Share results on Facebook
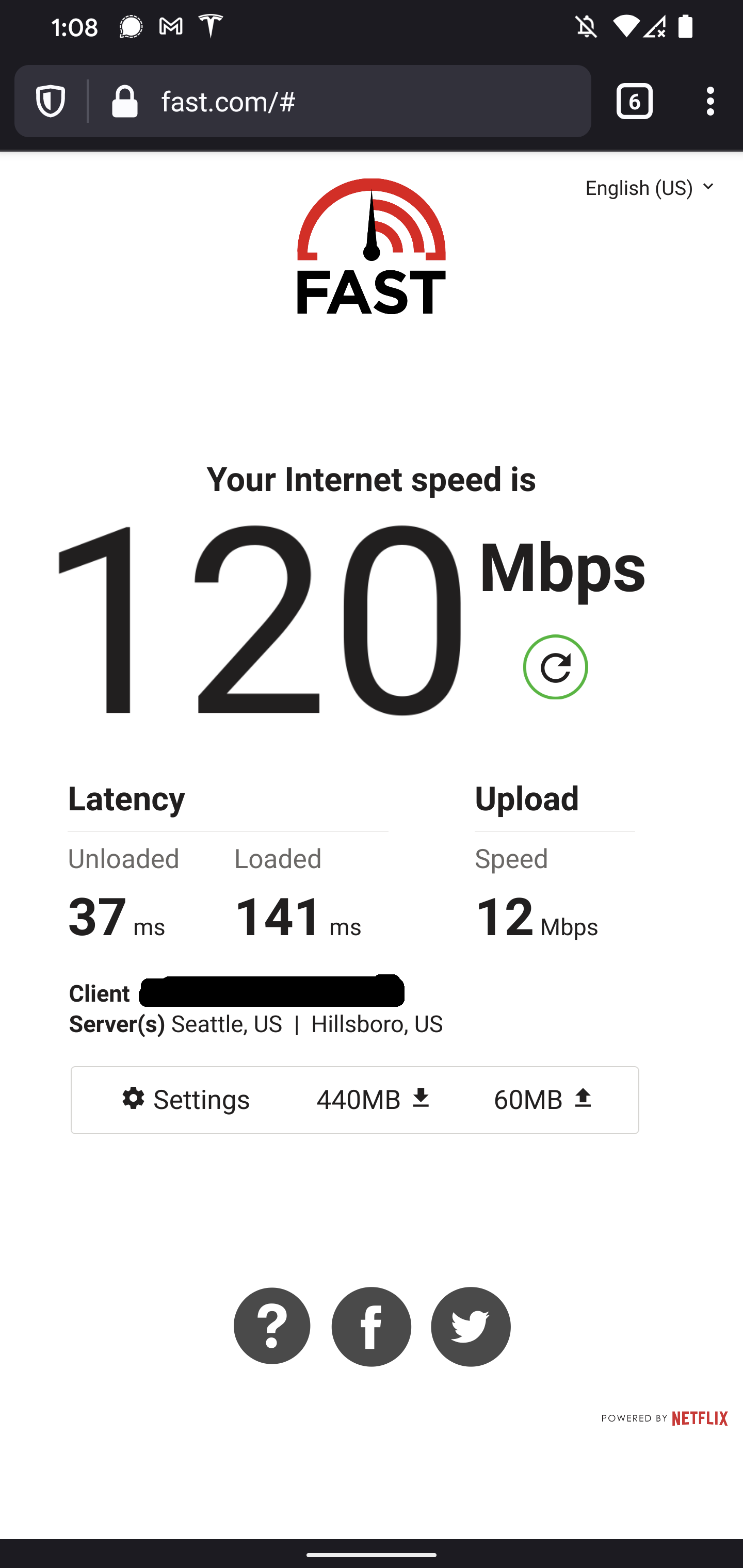The image size is (743, 1568). [x=371, y=1326]
